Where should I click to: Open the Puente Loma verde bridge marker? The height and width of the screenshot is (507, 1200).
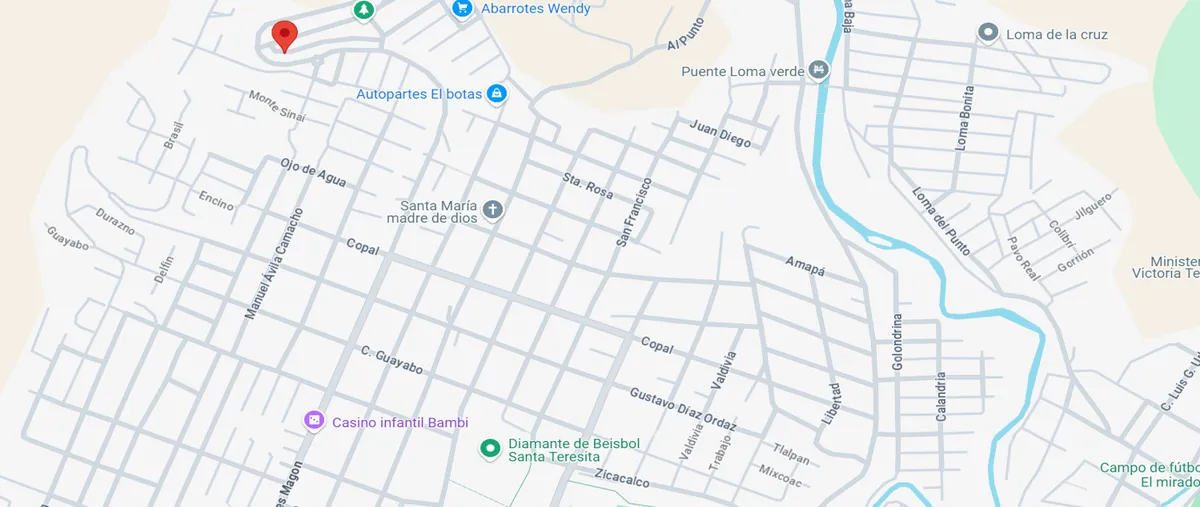click(x=819, y=70)
